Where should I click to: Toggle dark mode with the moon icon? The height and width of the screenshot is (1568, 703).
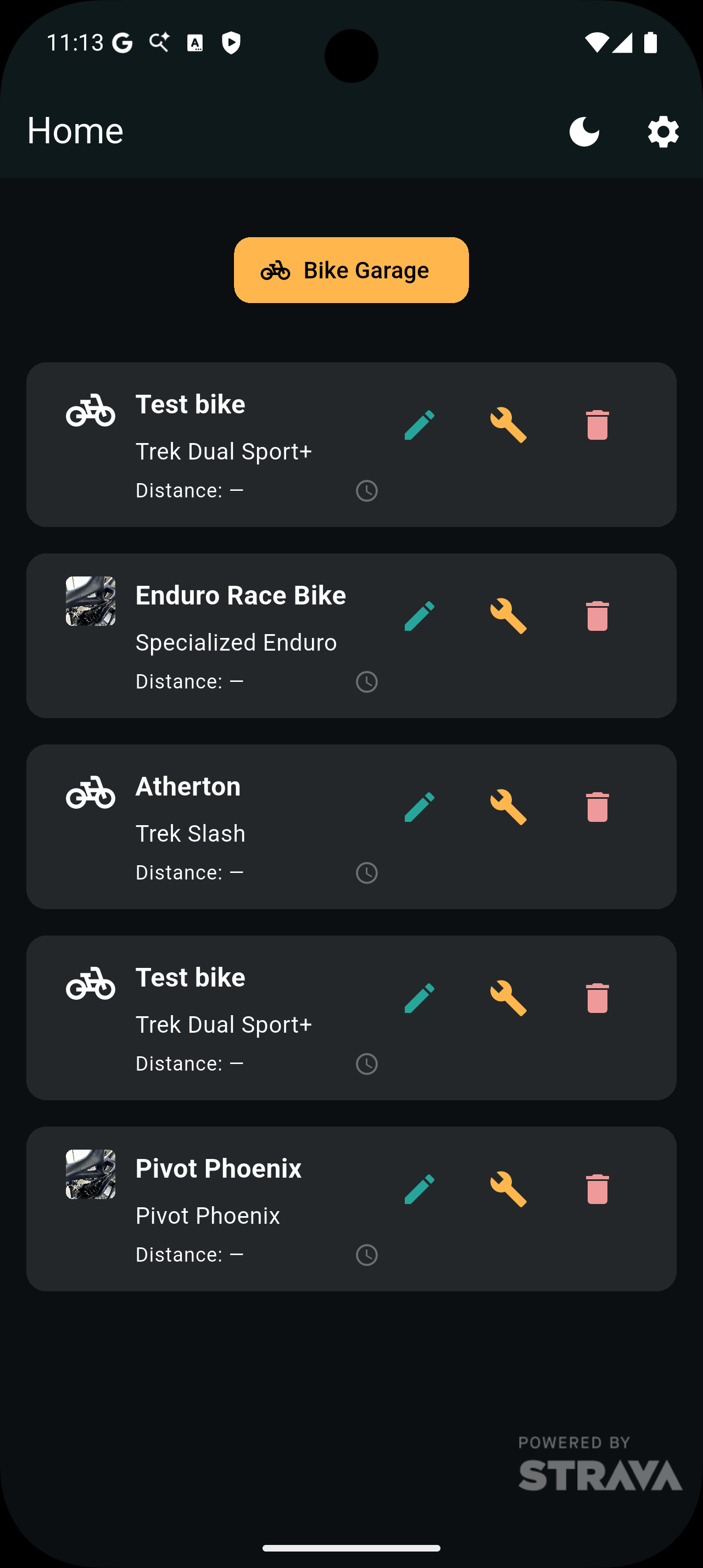click(x=584, y=130)
